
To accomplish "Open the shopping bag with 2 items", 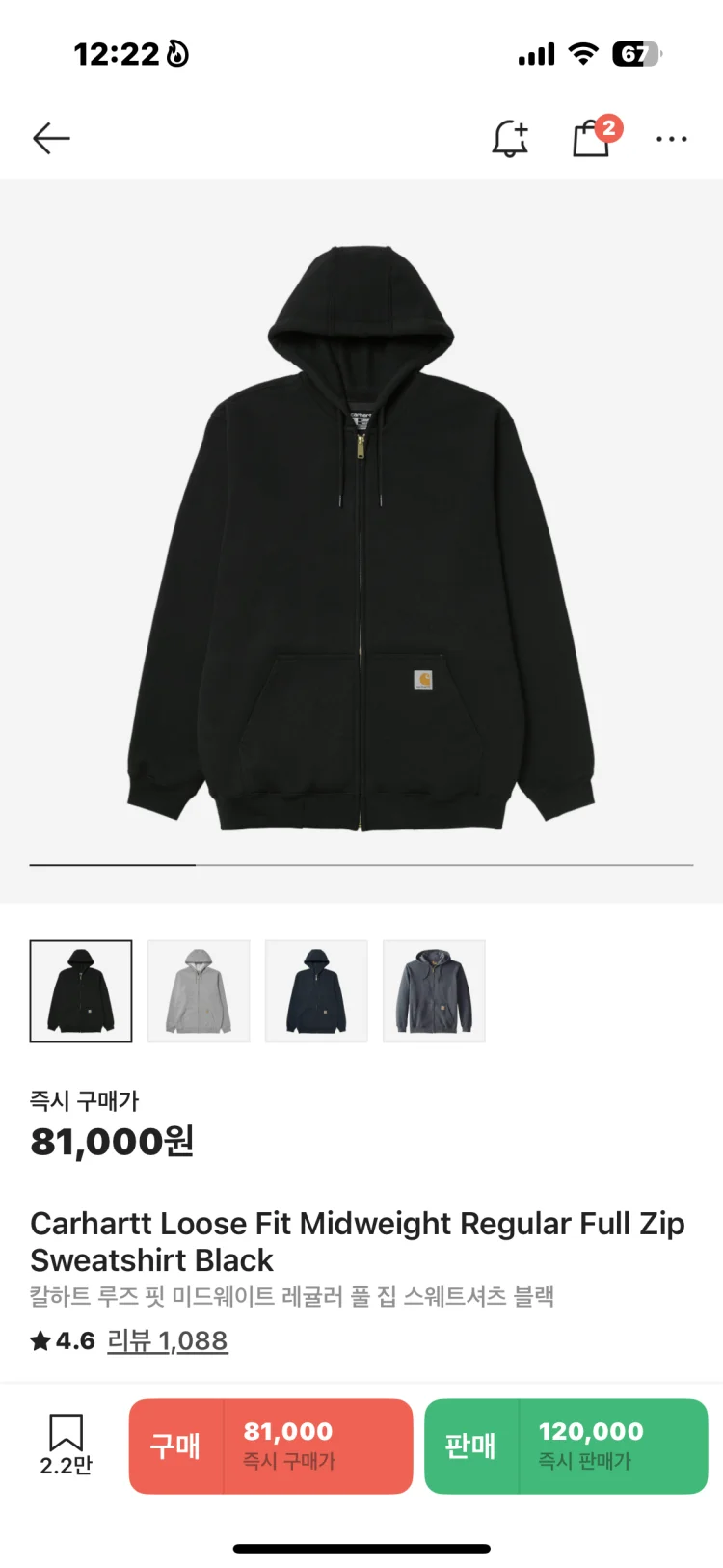I will 591,140.
